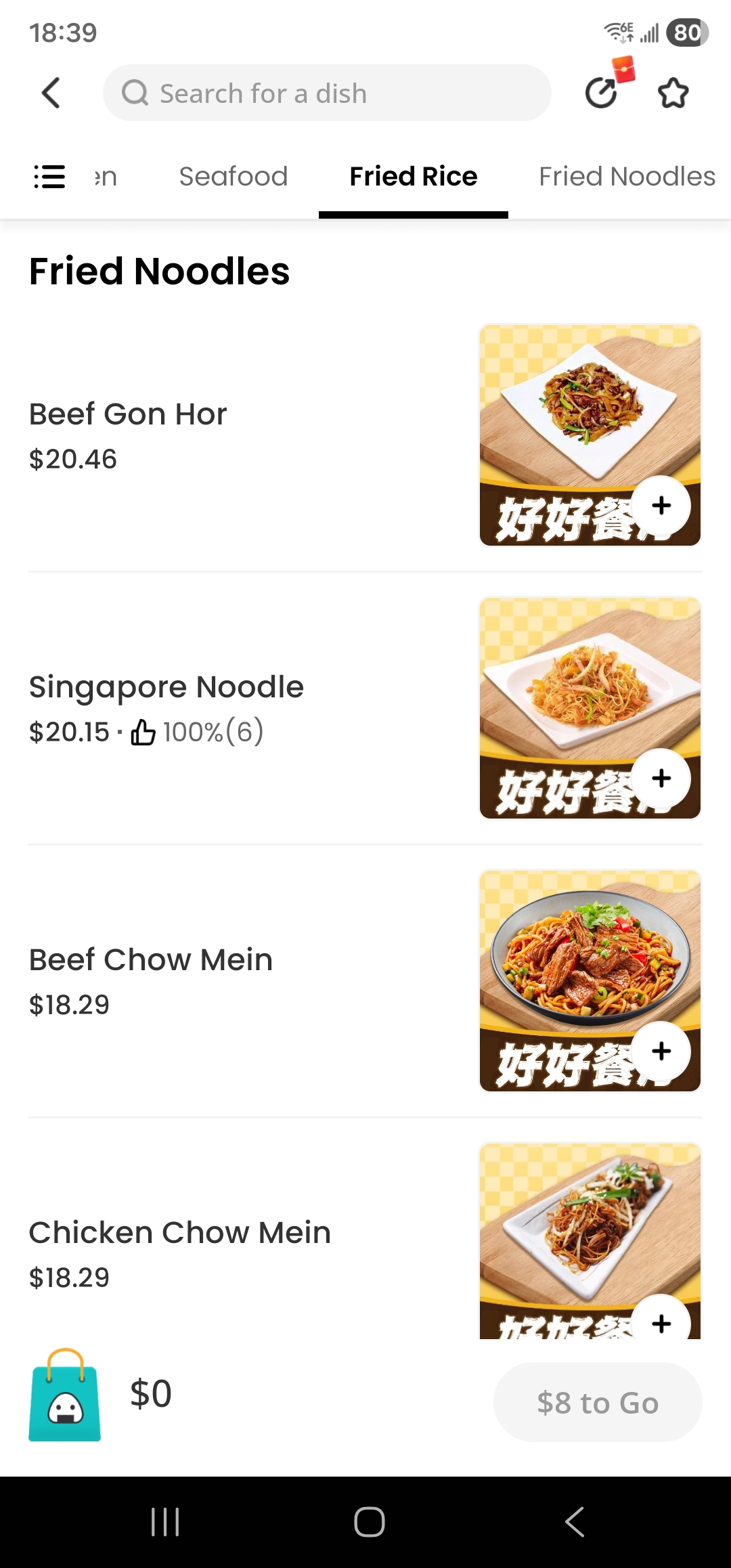Add Beef Chow Mein to cart
The image size is (731, 1568).
point(661,1051)
